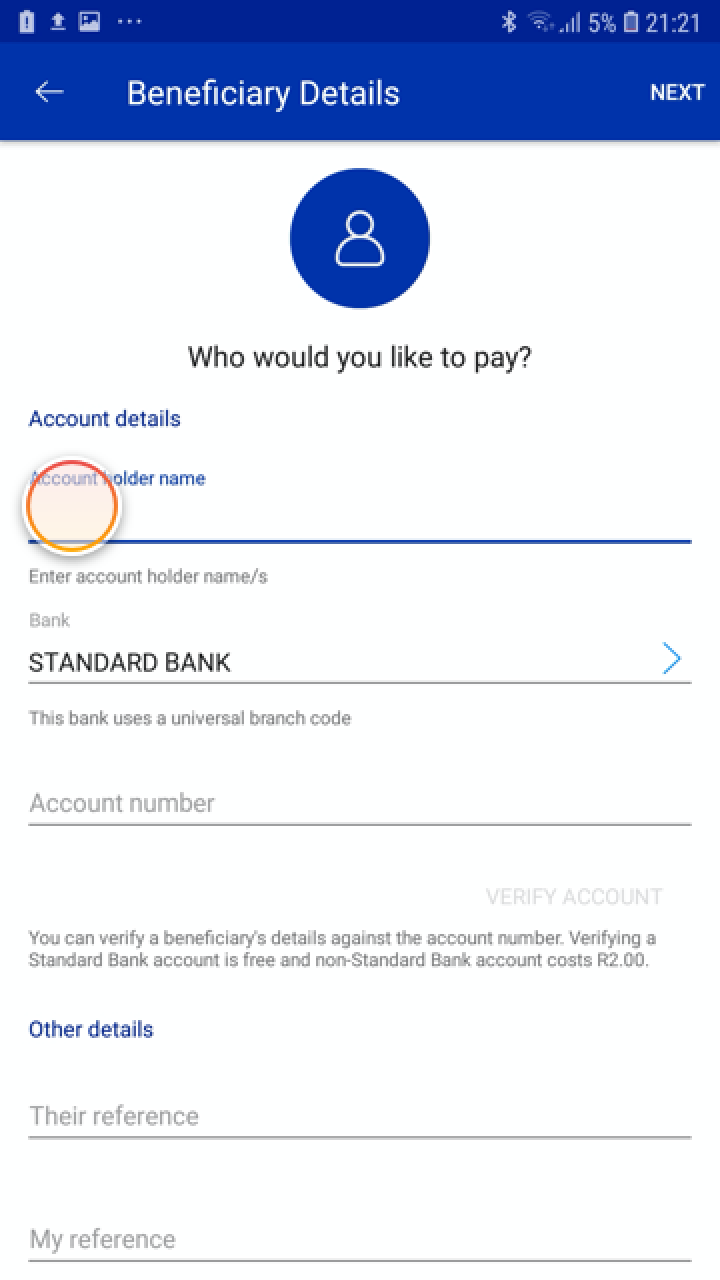
Task: Go back using the arrow icon
Action: coord(49,92)
